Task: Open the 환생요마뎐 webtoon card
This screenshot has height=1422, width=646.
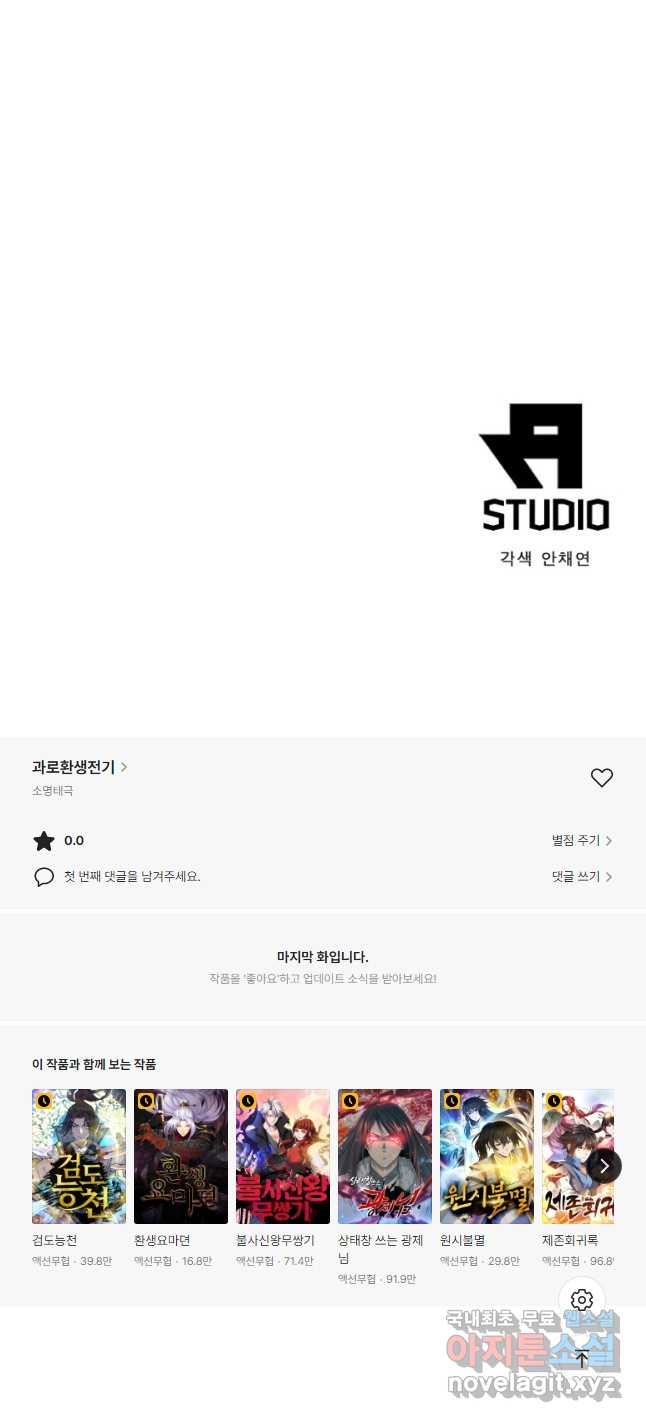Action: [181, 1156]
